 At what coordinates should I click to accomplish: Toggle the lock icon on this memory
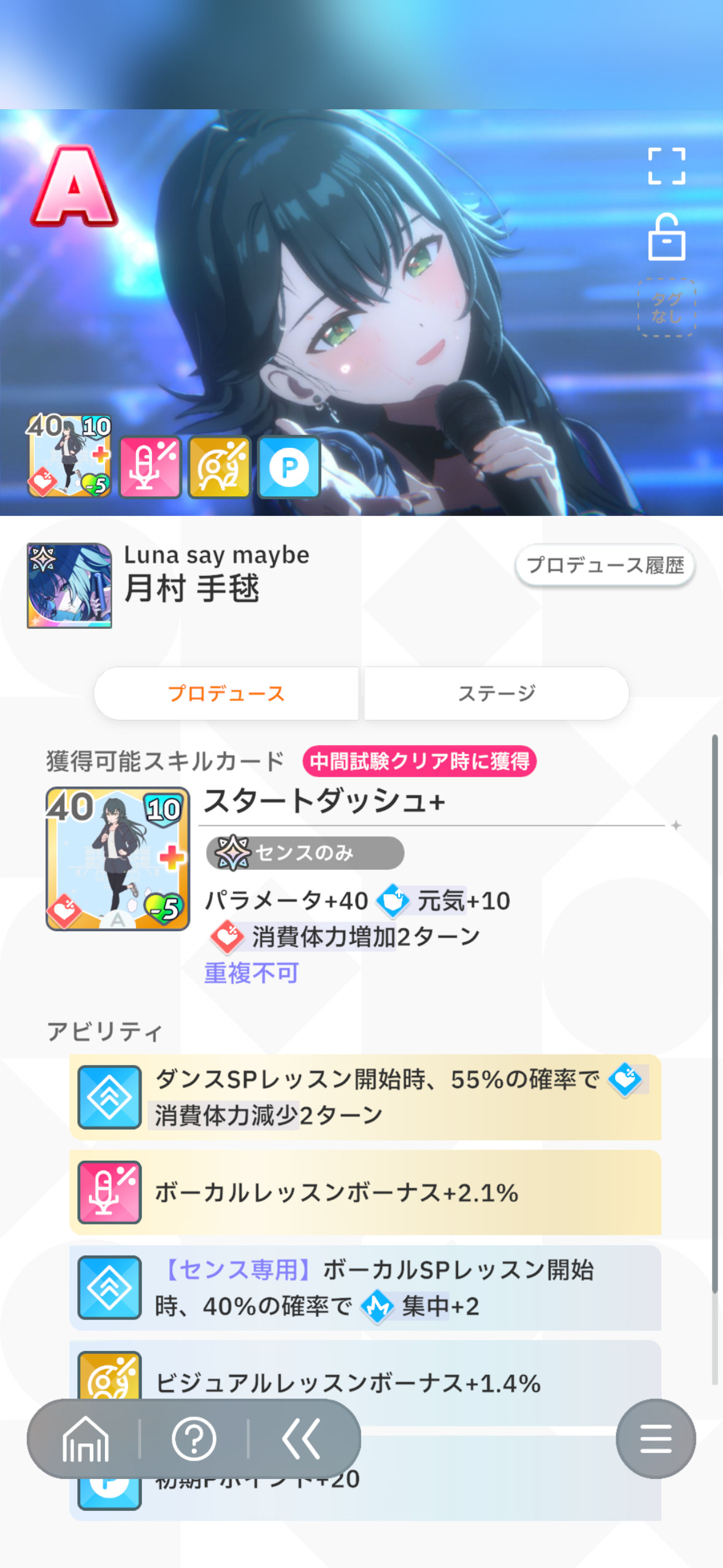(x=666, y=237)
